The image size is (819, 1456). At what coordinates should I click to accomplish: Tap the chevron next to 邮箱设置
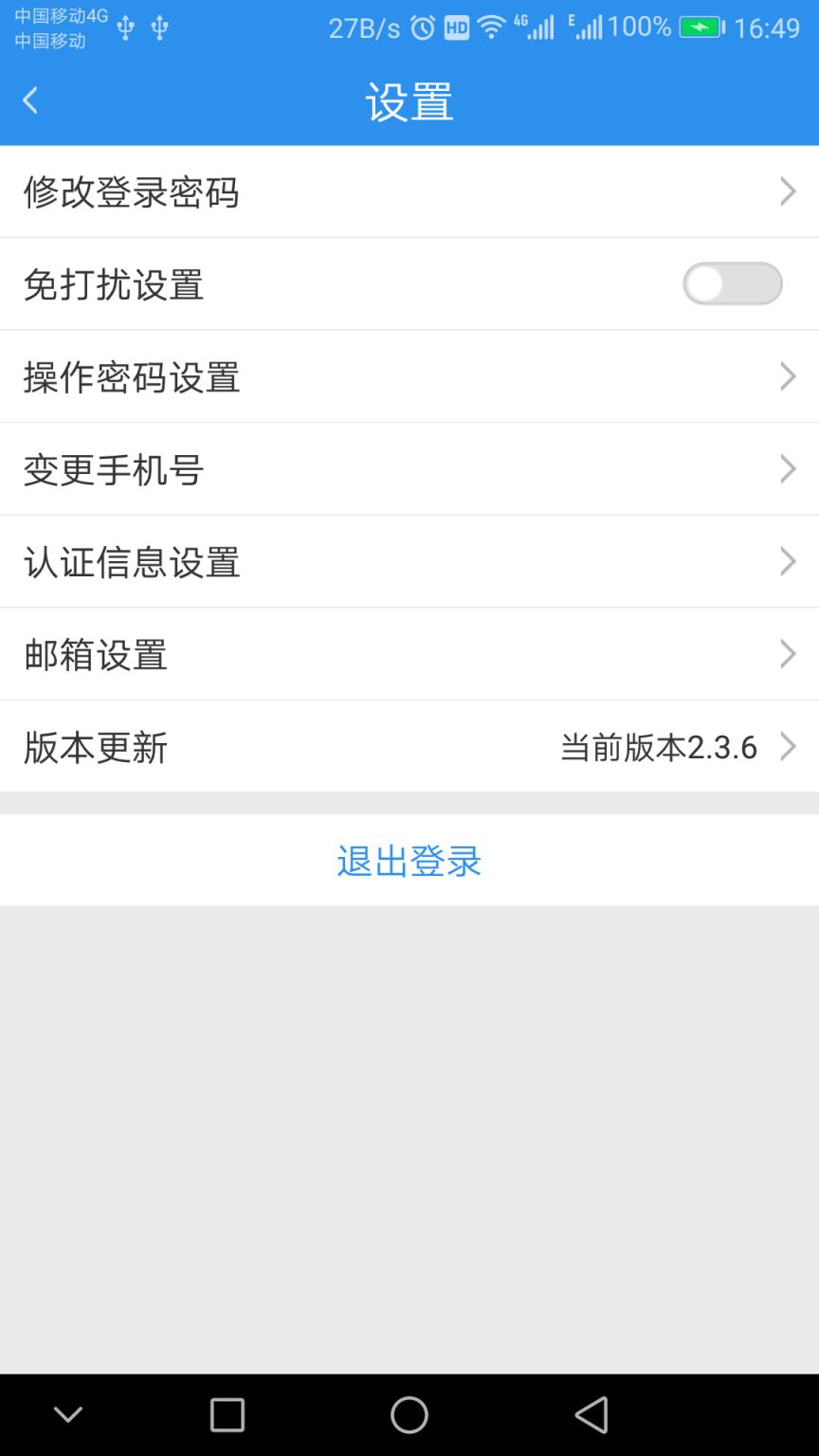tap(788, 653)
